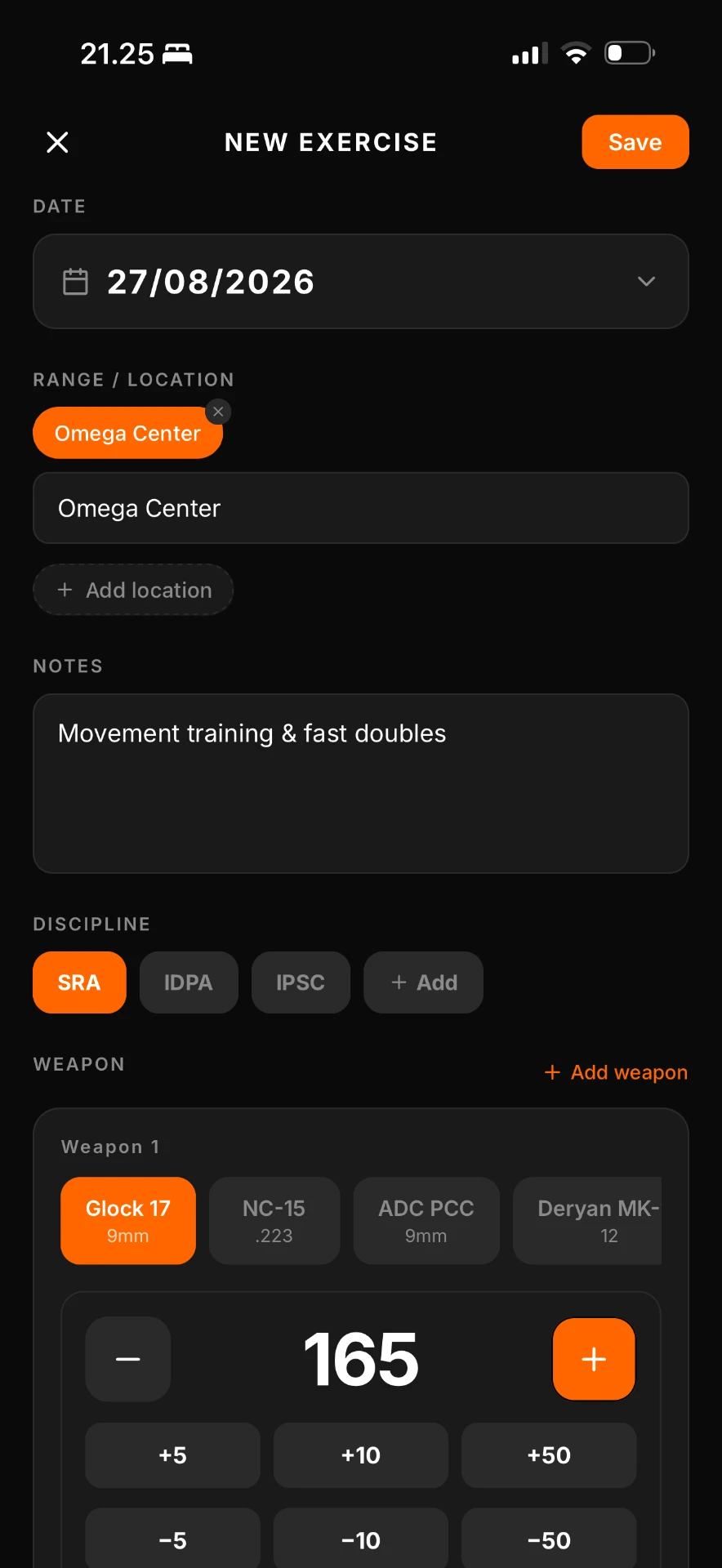Viewport: 722px width, 1568px height.
Task: Edit the notes field
Action: pos(361,784)
